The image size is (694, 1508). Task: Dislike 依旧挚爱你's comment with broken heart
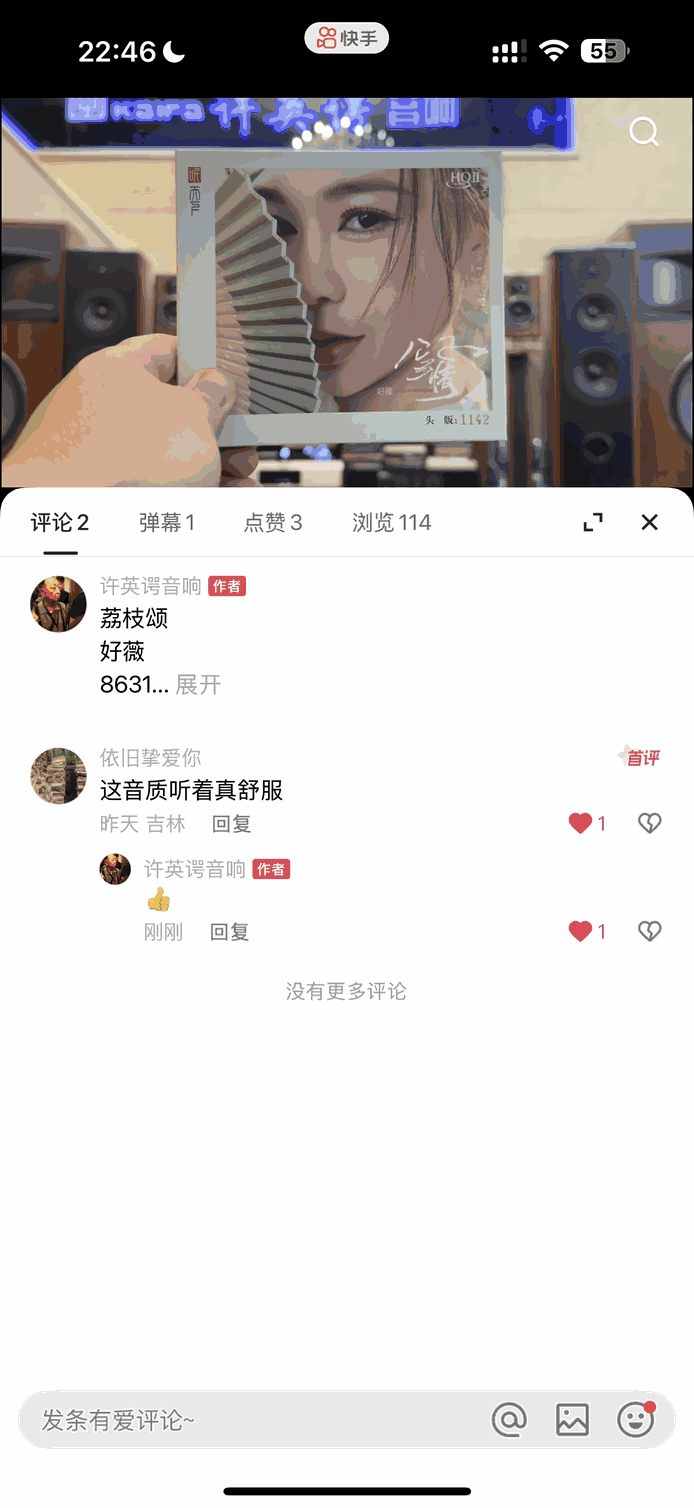pyautogui.click(x=650, y=823)
